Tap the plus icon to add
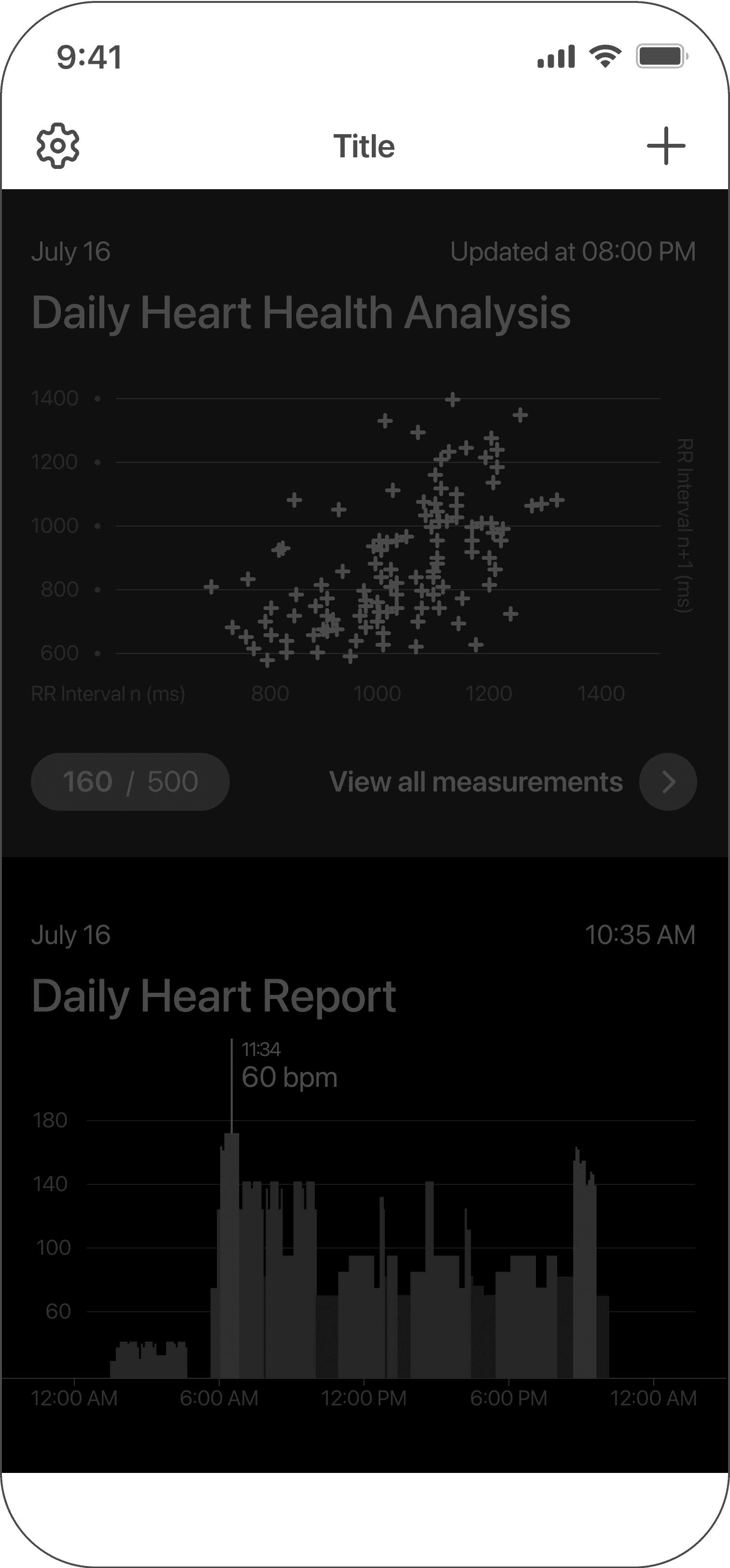The width and height of the screenshot is (730, 1568). 665,146
